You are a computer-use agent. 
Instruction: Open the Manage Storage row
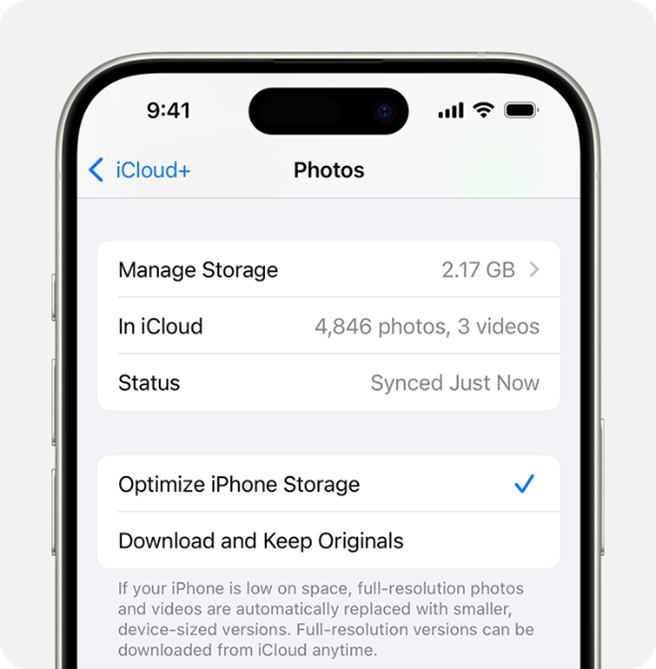click(328, 270)
